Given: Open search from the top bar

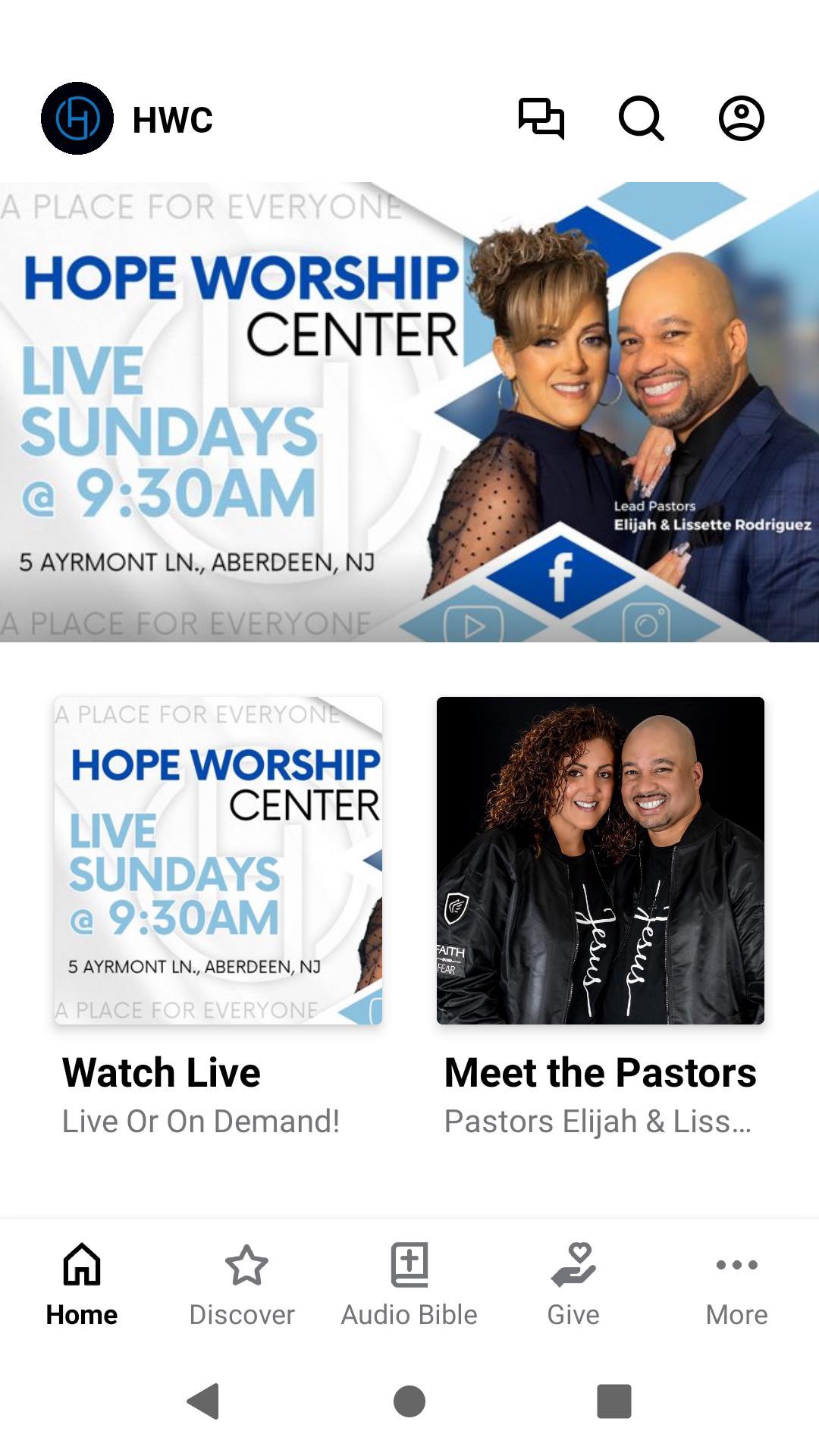Looking at the screenshot, I should (641, 118).
